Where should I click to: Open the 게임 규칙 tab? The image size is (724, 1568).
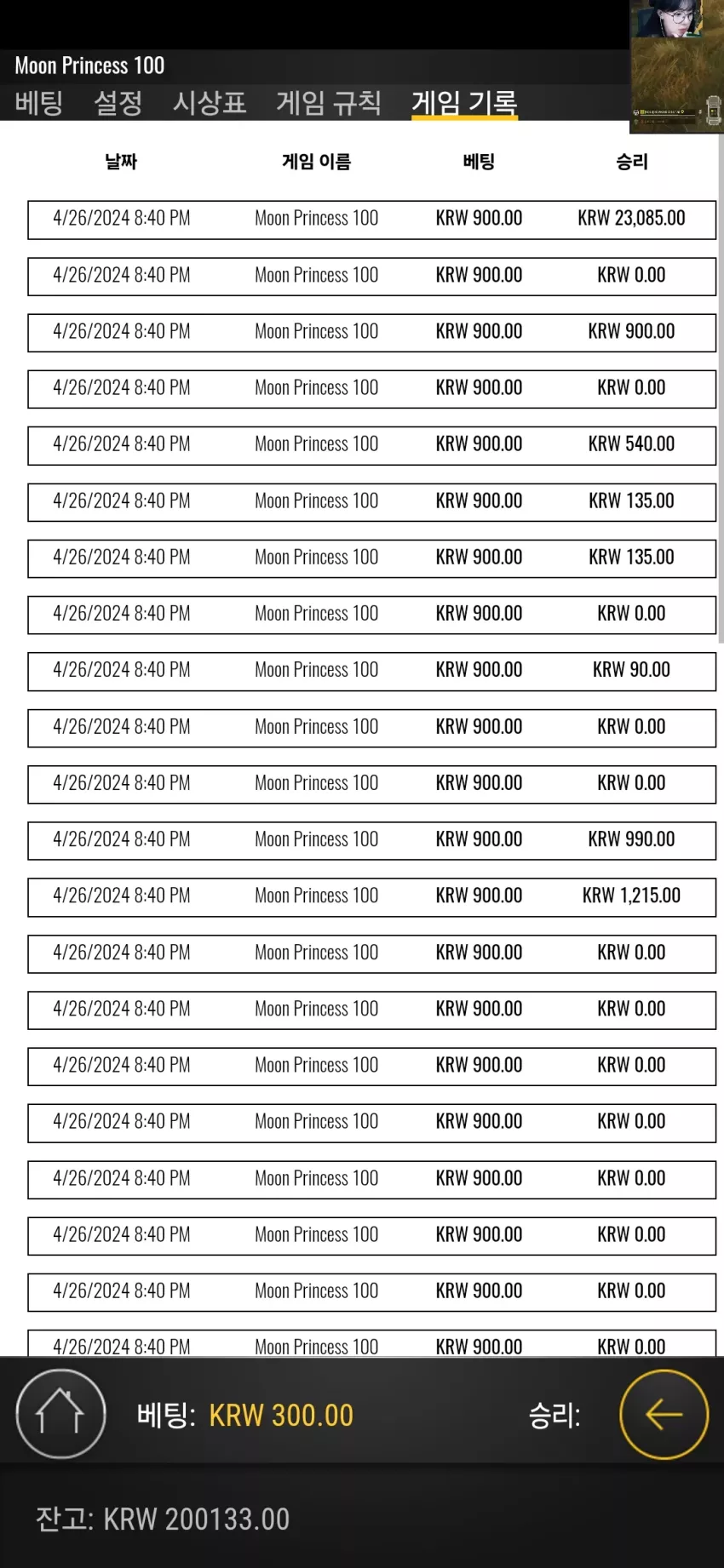click(329, 103)
